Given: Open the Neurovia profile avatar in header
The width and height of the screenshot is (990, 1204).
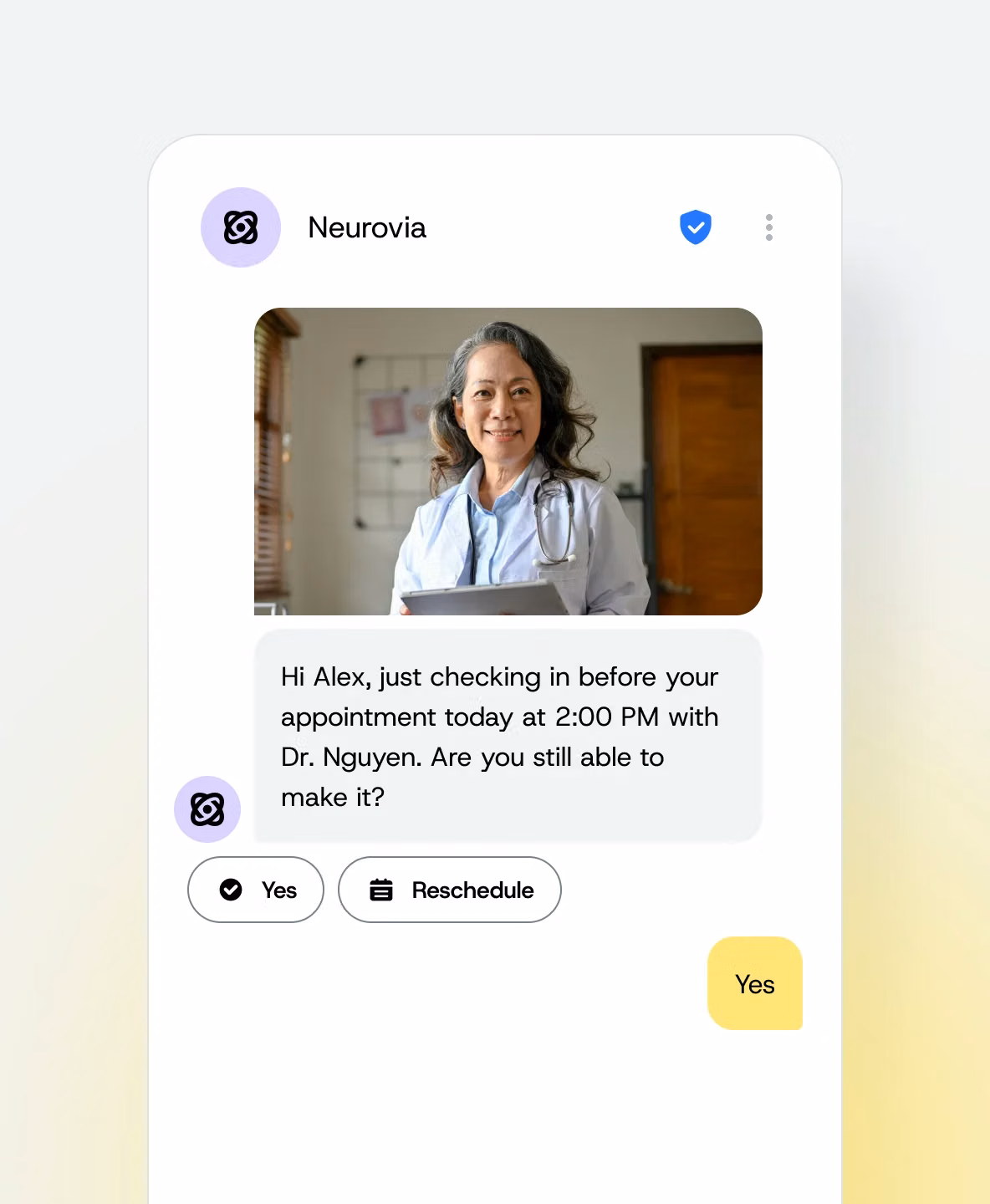Looking at the screenshot, I should point(241,227).
